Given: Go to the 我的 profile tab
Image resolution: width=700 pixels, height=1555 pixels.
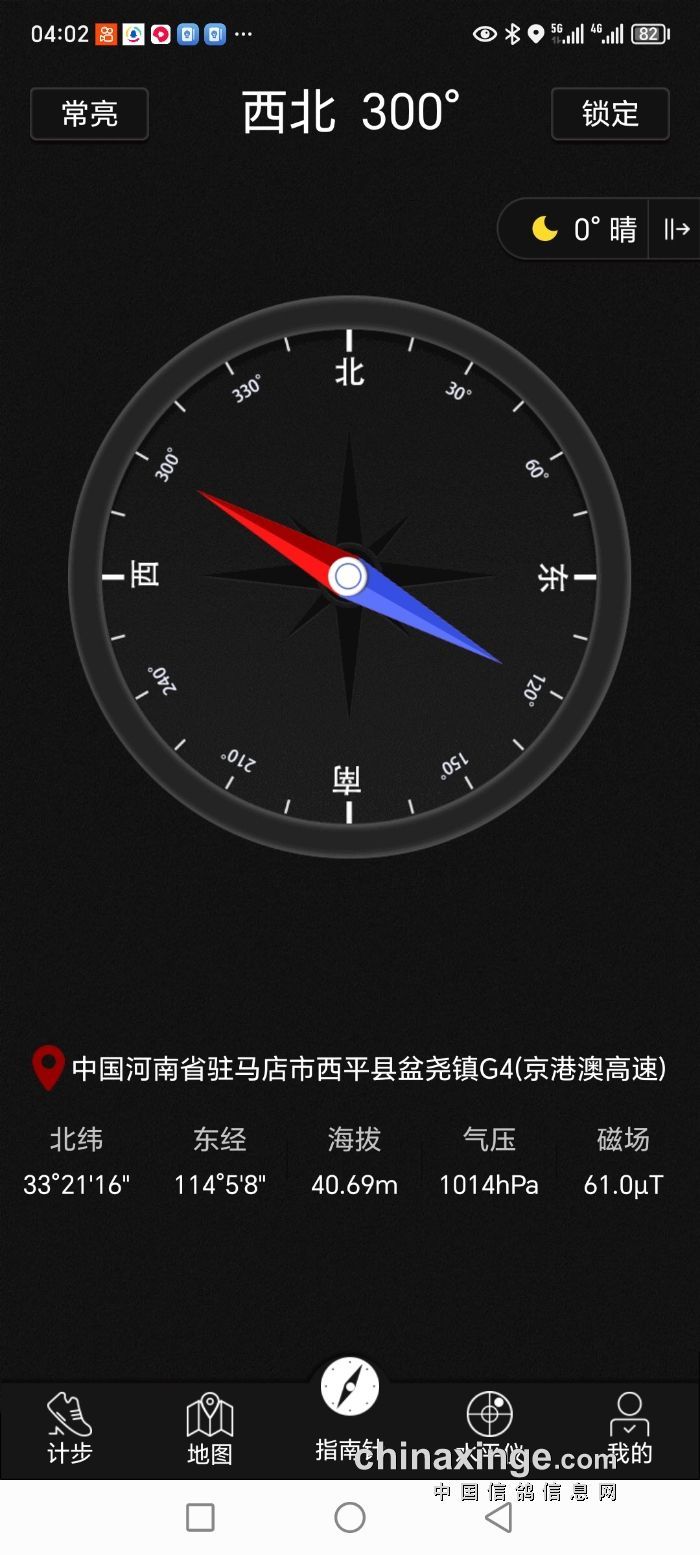Looking at the screenshot, I should pyautogui.click(x=629, y=1427).
